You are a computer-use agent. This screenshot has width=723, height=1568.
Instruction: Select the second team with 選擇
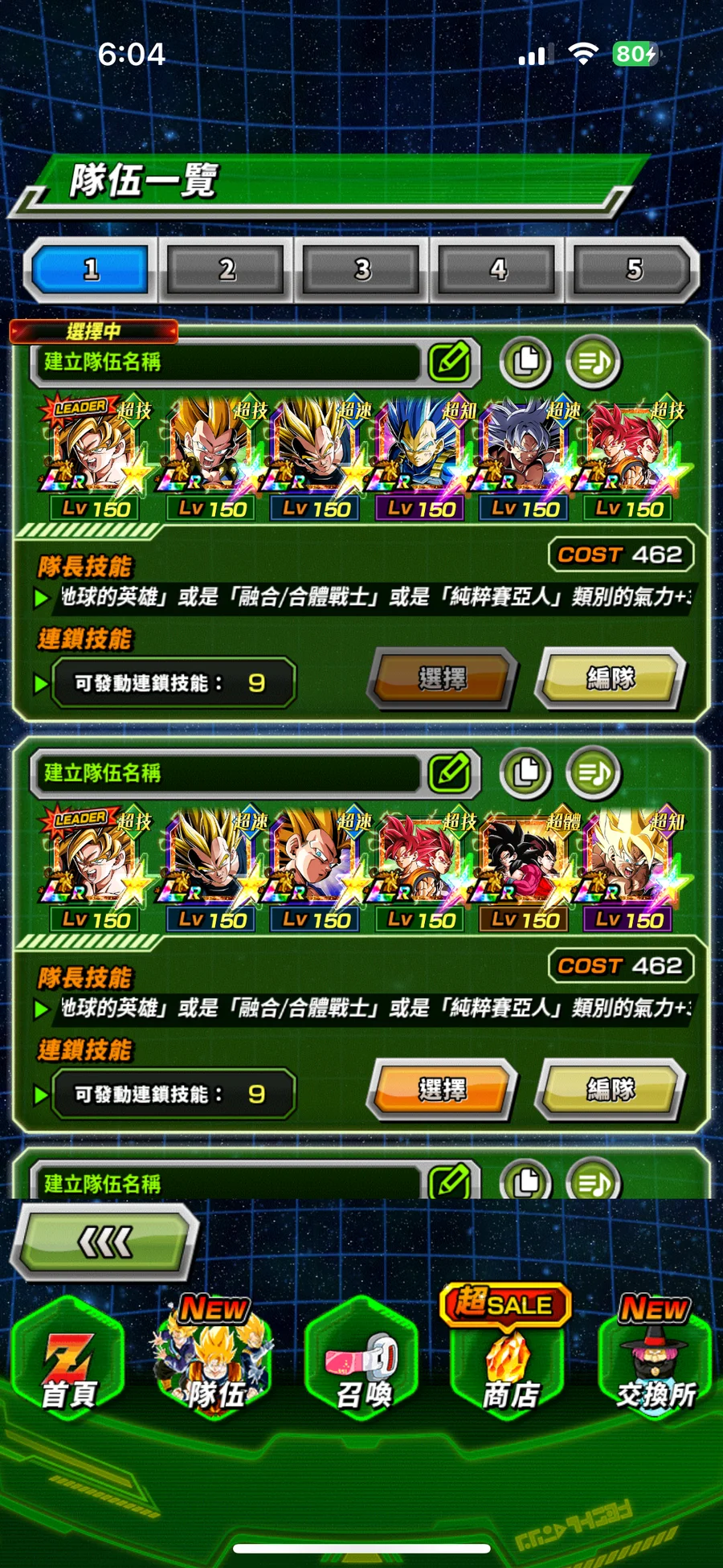[x=442, y=1090]
